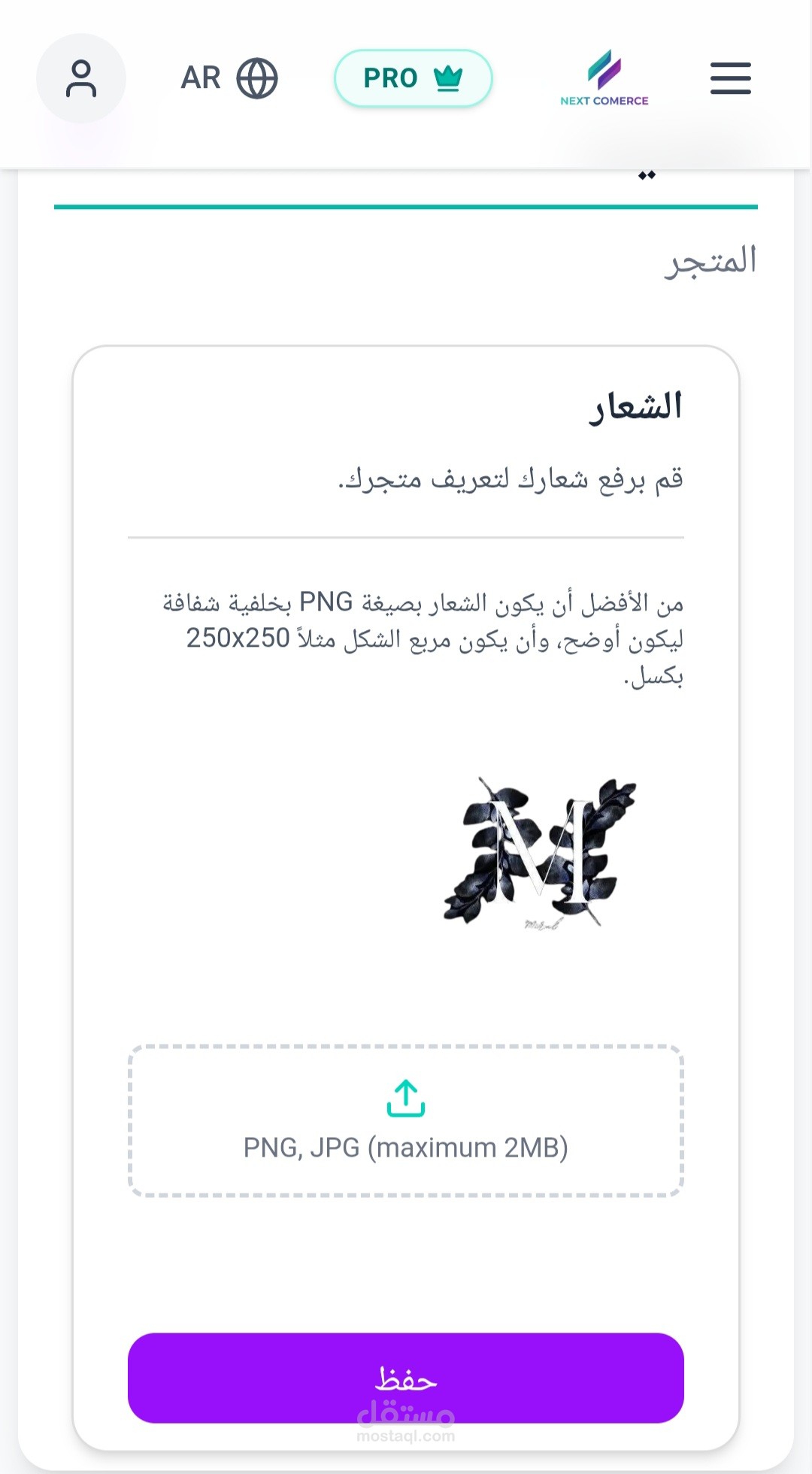
Task: Open the hamburger menu
Action: click(730, 78)
